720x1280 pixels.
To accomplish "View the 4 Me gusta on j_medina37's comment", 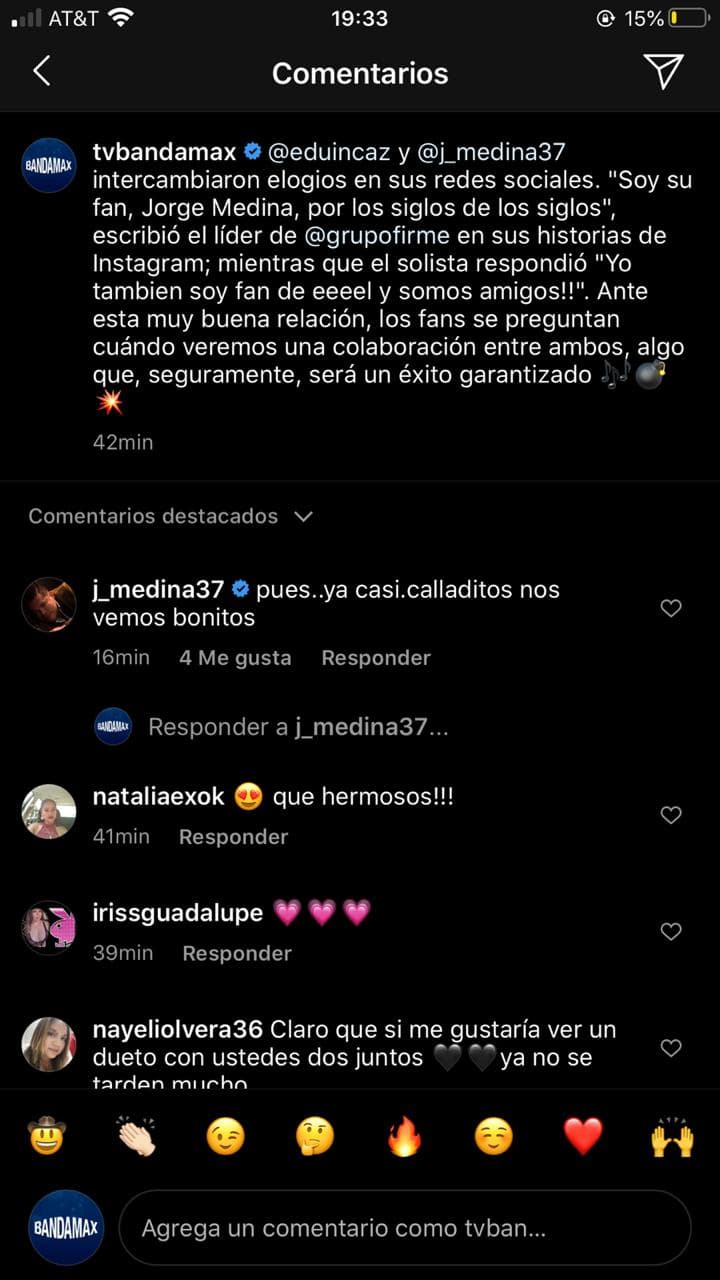I will pos(235,658).
